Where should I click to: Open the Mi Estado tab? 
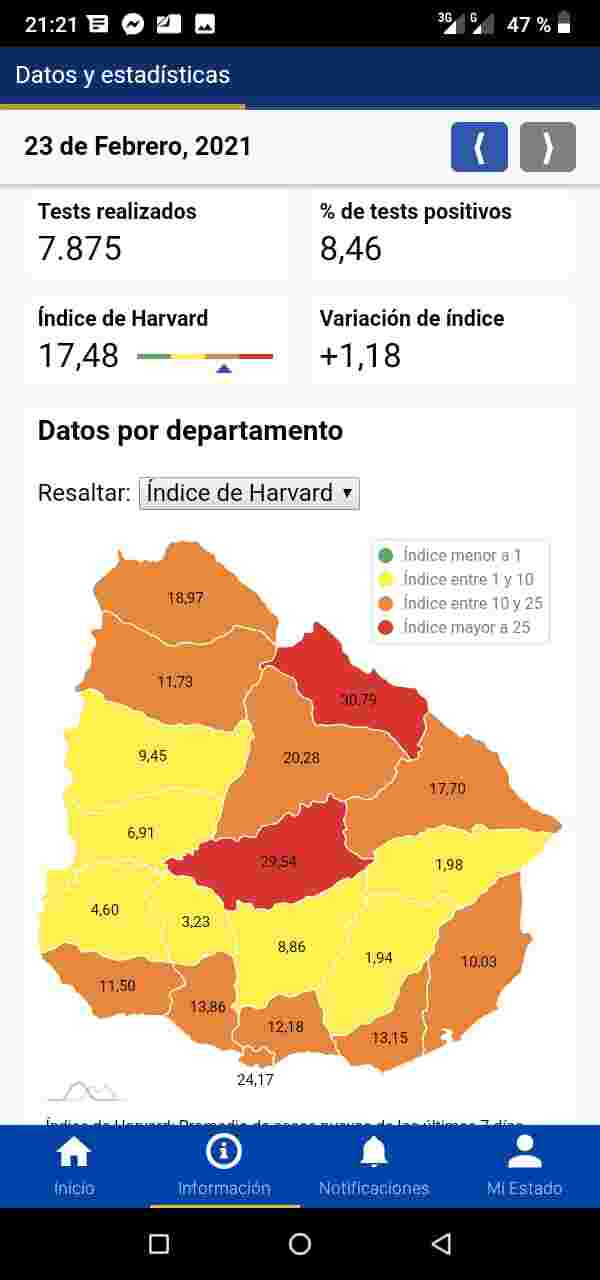coord(524,1167)
